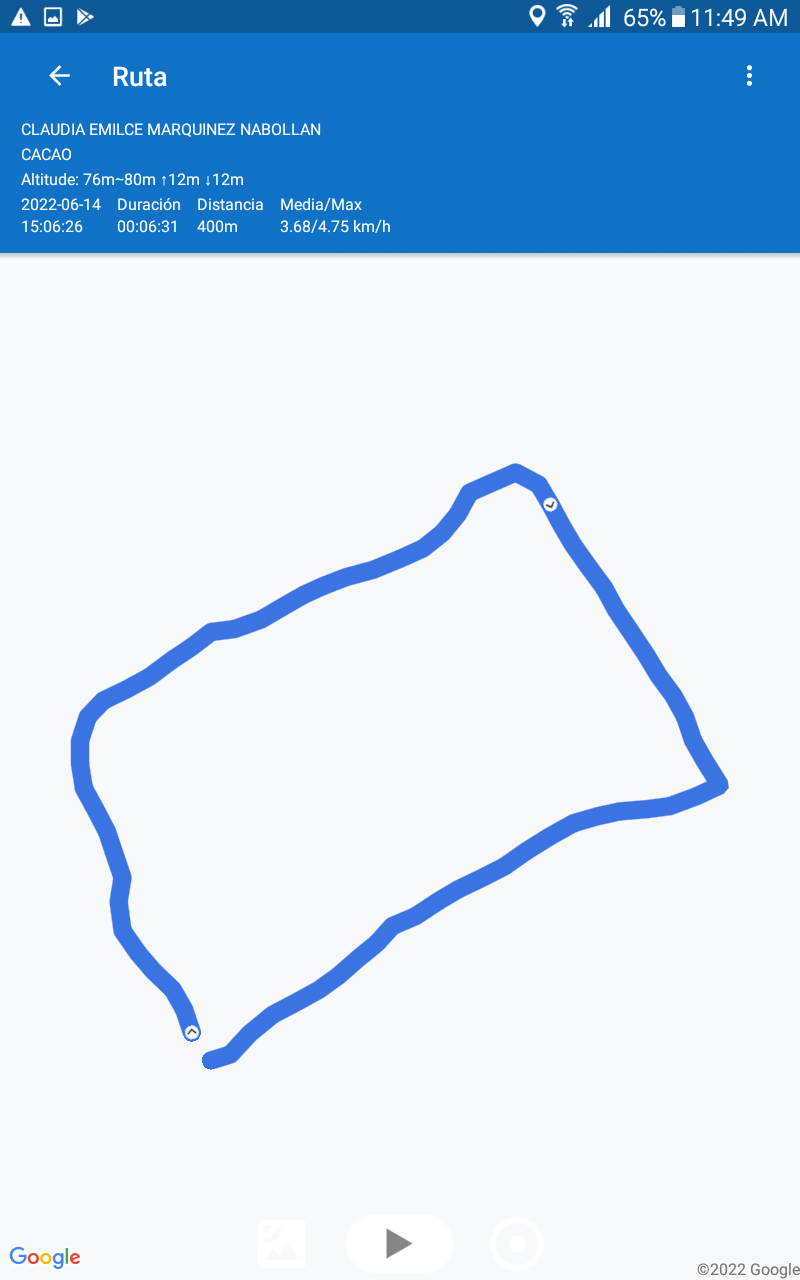Viewport: 800px width, 1280px height.
Task: Select the checkmark marker on the route
Action: [x=550, y=505]
